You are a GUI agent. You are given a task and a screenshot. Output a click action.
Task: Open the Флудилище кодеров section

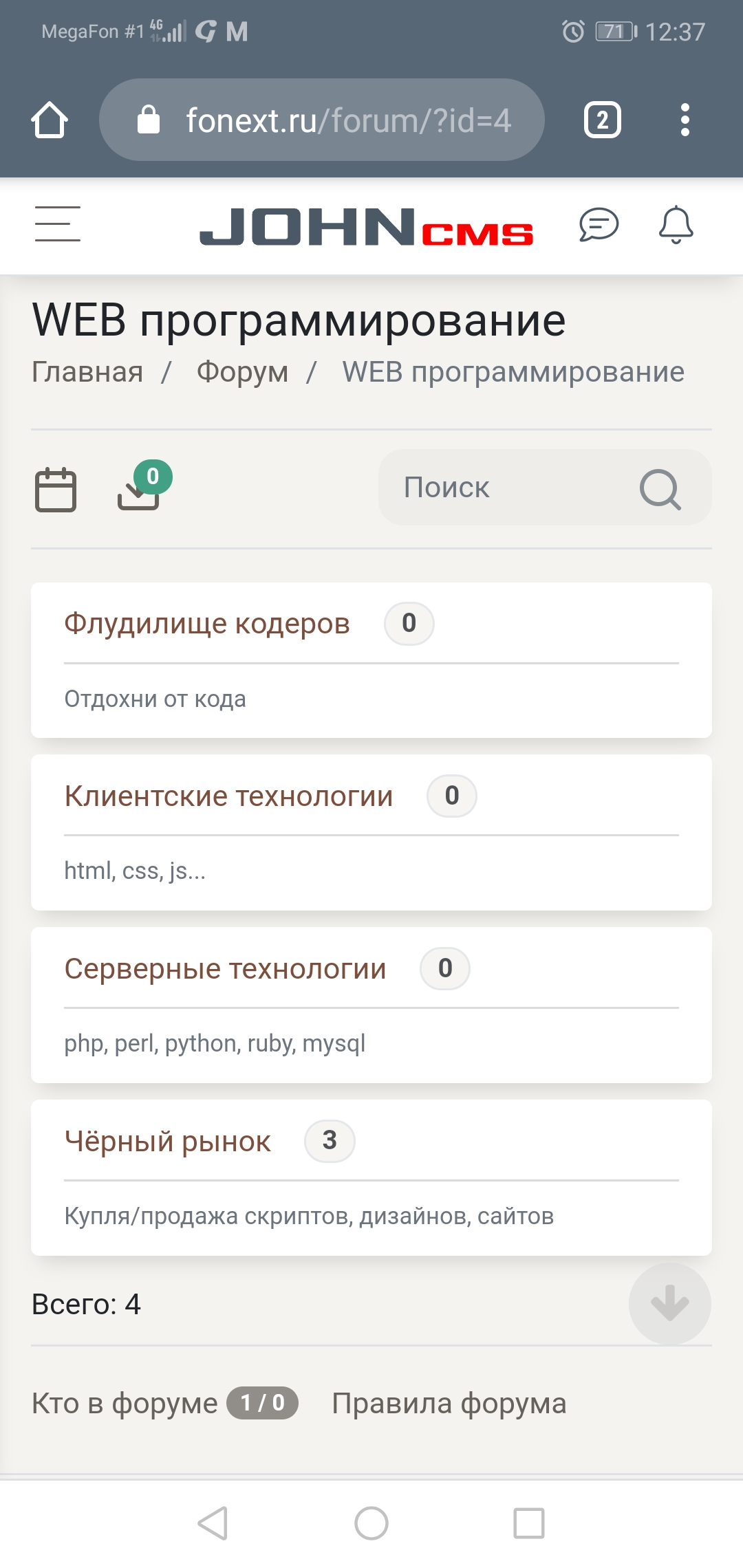tap(207, 624)
